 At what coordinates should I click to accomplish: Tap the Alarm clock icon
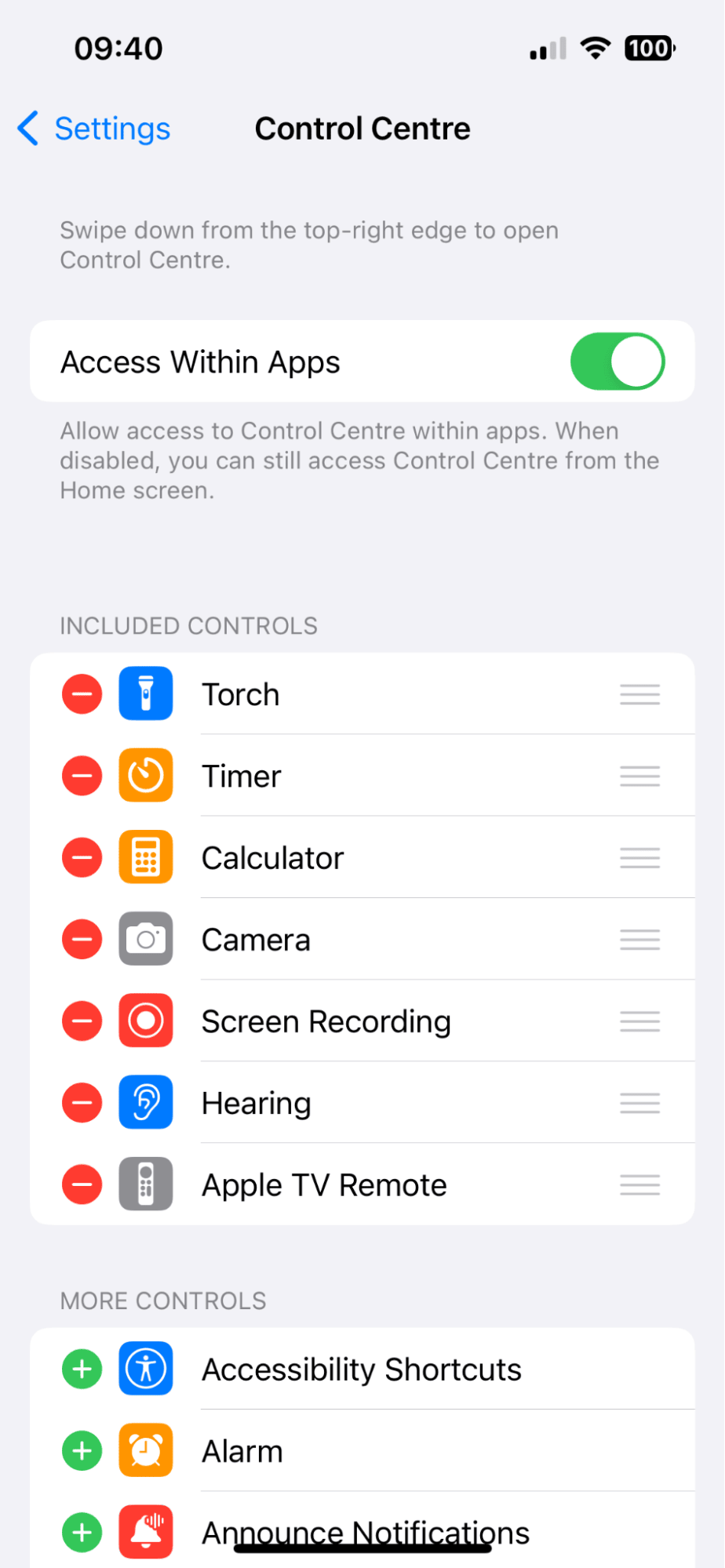[x=145, y=1450]
